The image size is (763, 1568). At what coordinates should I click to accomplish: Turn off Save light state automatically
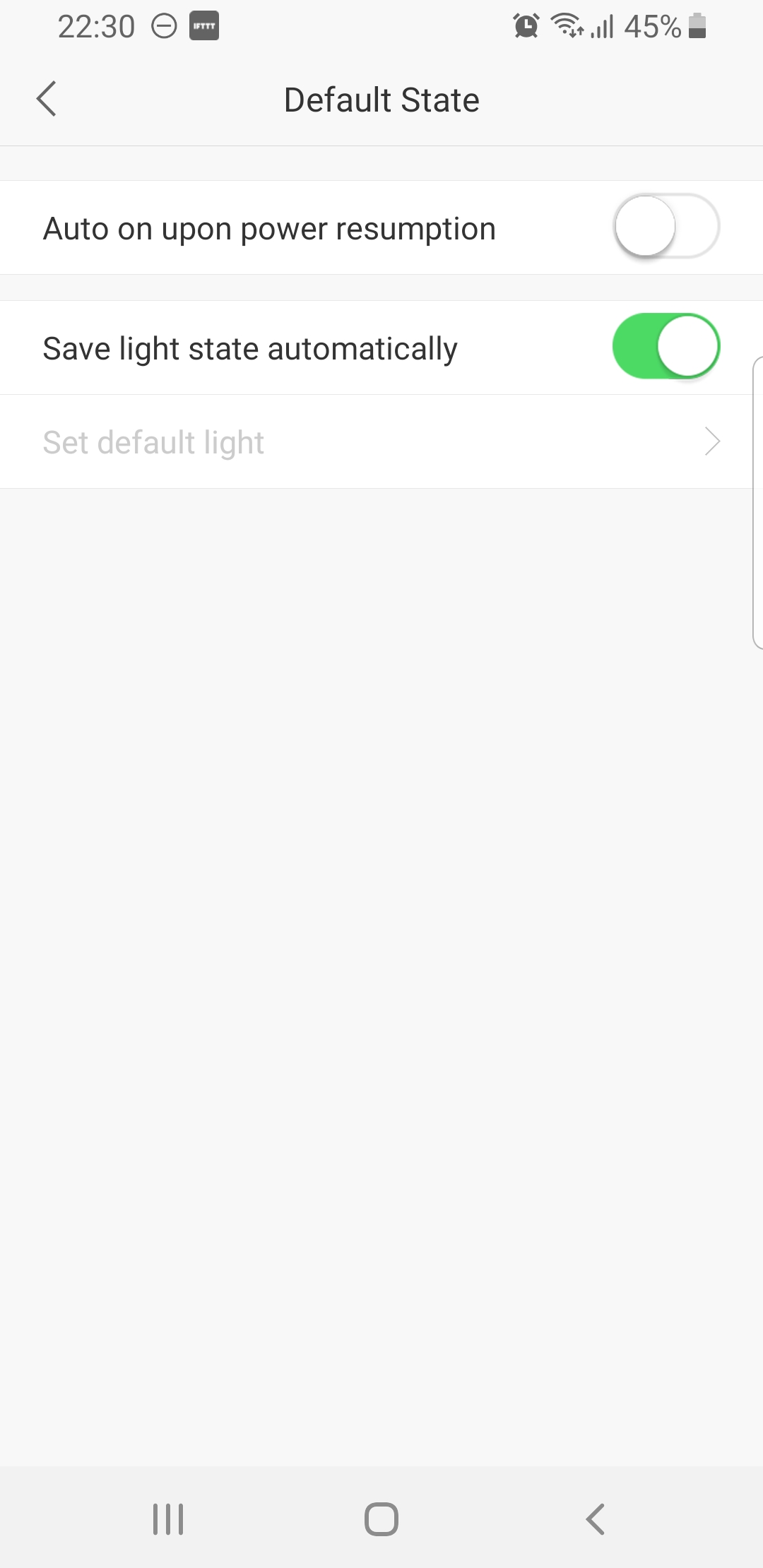pos(666,347)
